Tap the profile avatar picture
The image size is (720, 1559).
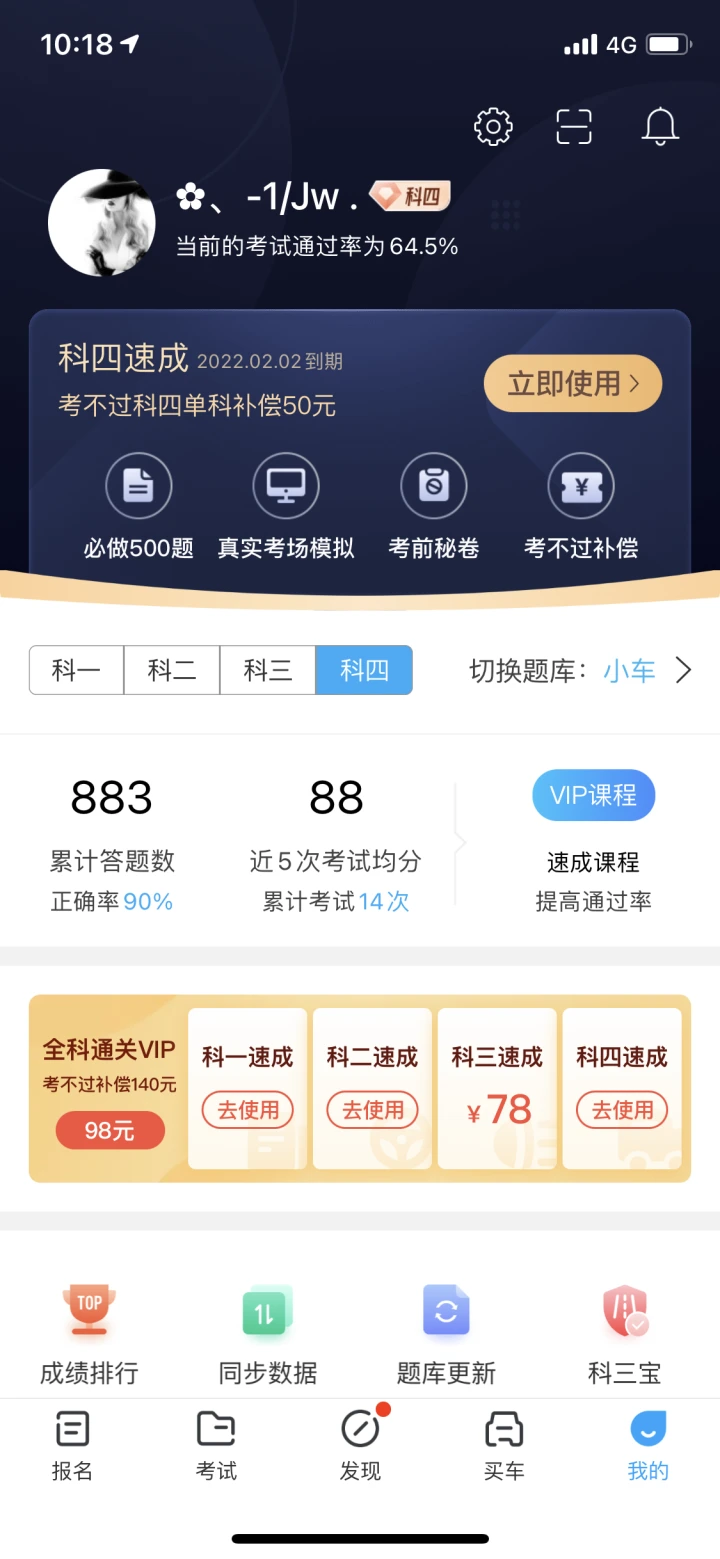click(102, 222)
